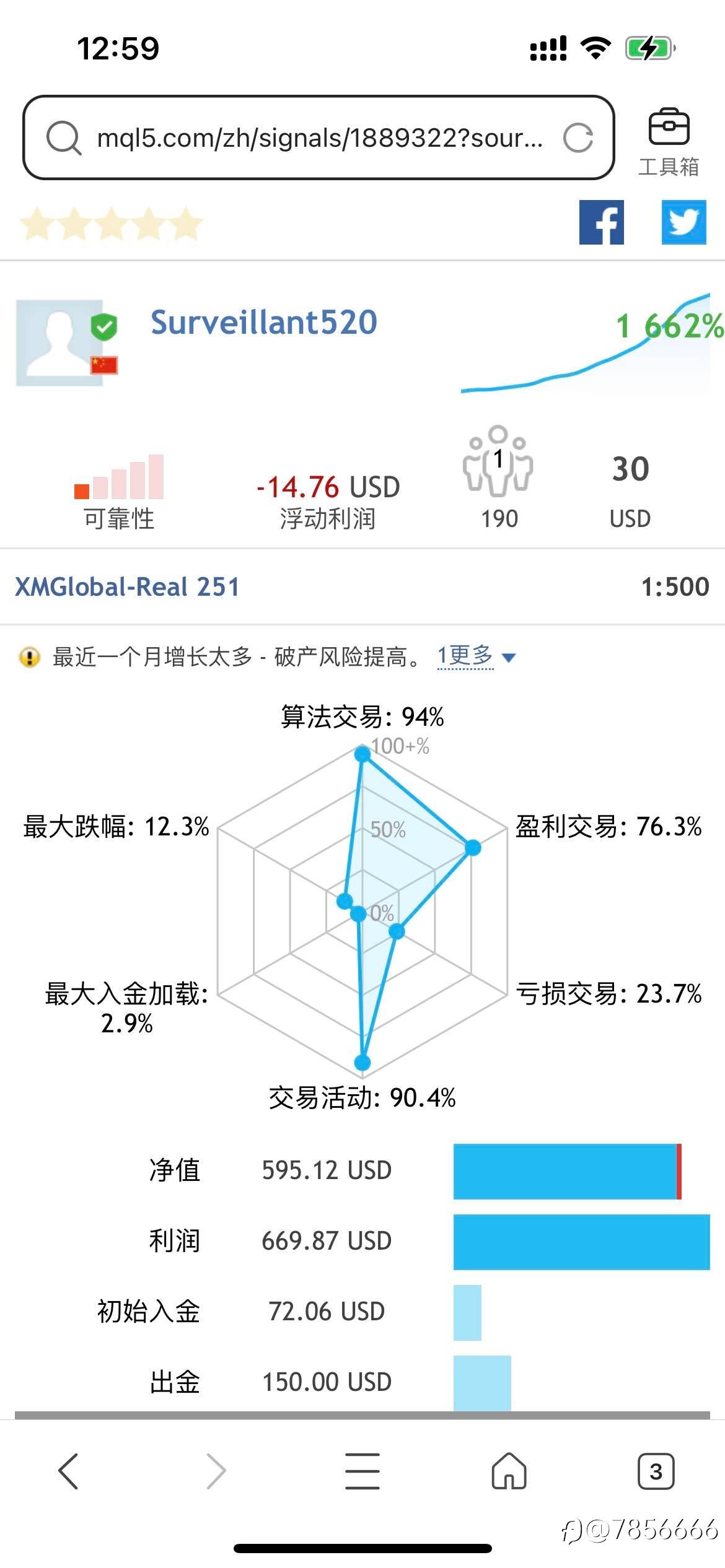Reload the page with refresh icon

[x=578, y=138]
